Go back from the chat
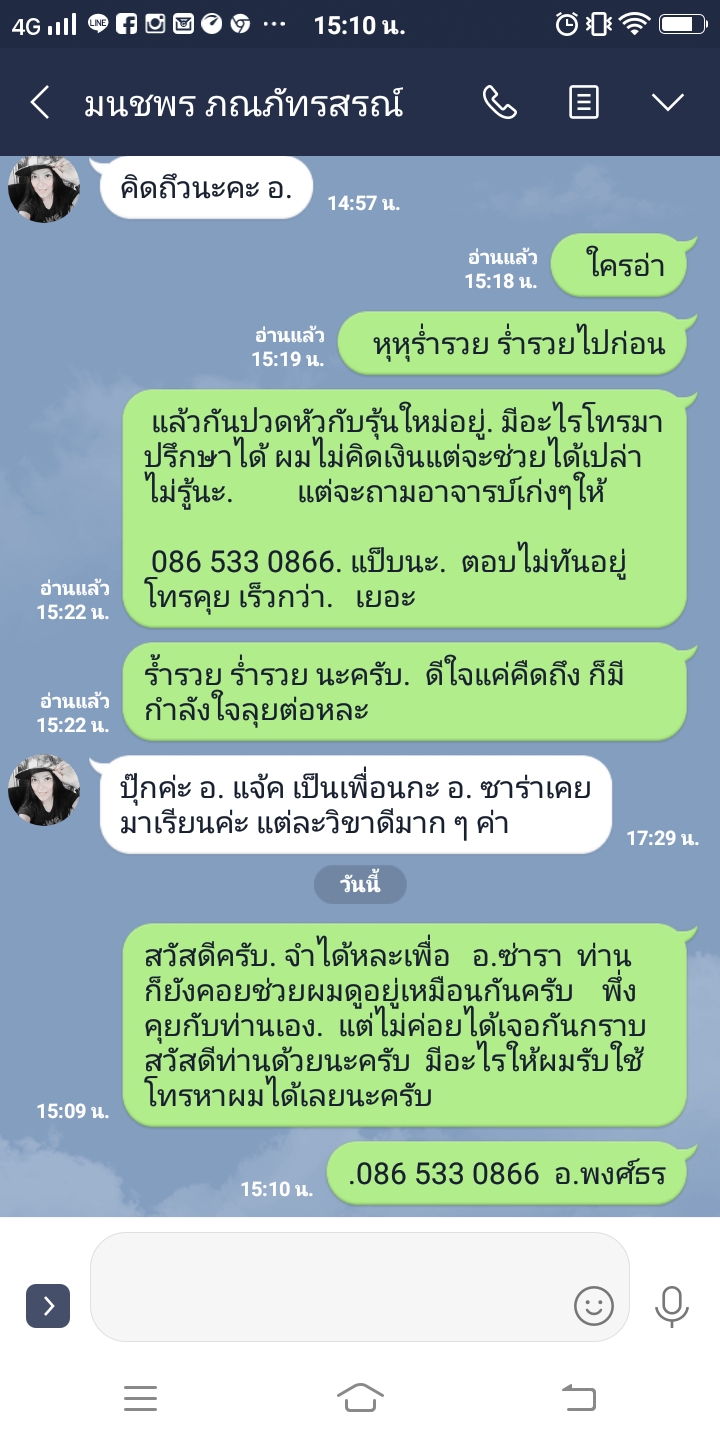Screen dimensions: 720x1440 (x=40, y=102)
